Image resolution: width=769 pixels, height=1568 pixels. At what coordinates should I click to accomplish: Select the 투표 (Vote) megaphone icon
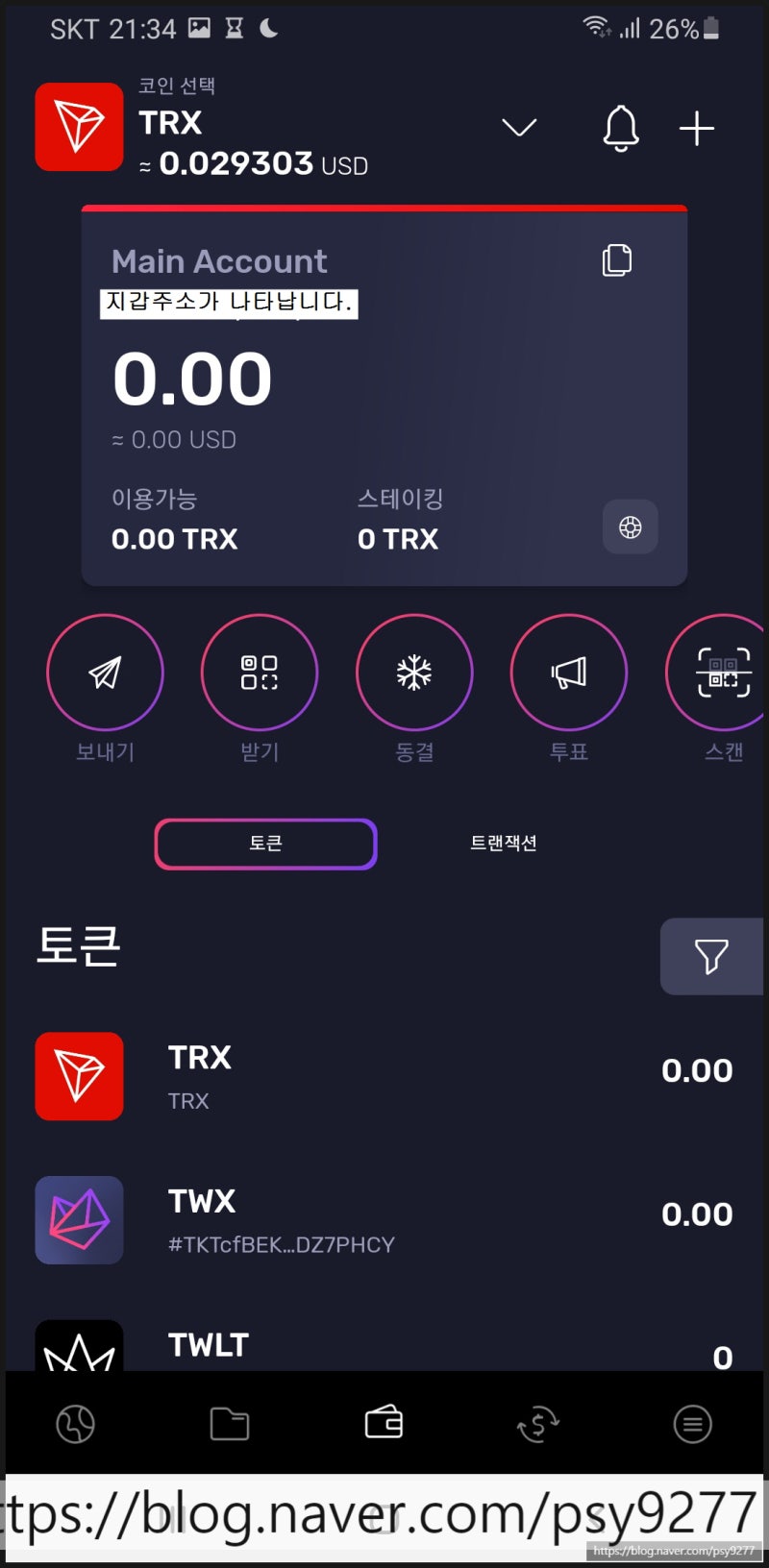(x=569, y=673)
